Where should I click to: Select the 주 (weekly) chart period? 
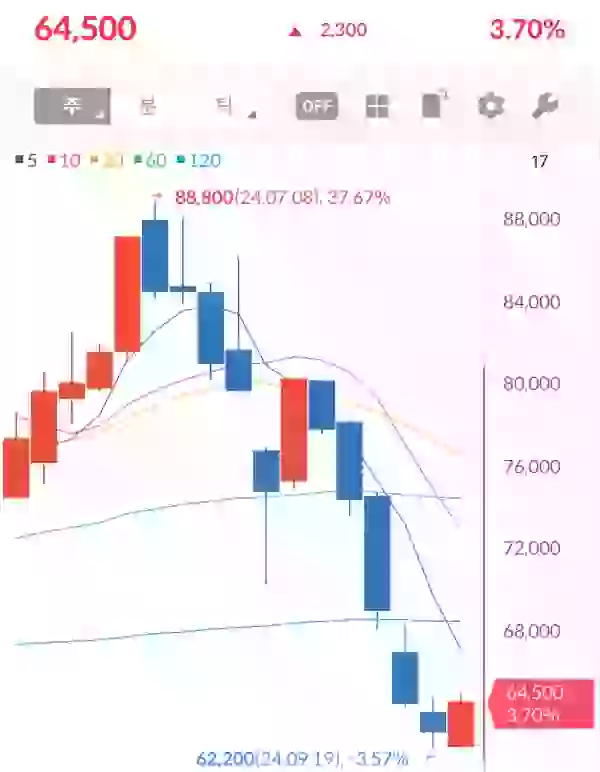click(71, 106)
